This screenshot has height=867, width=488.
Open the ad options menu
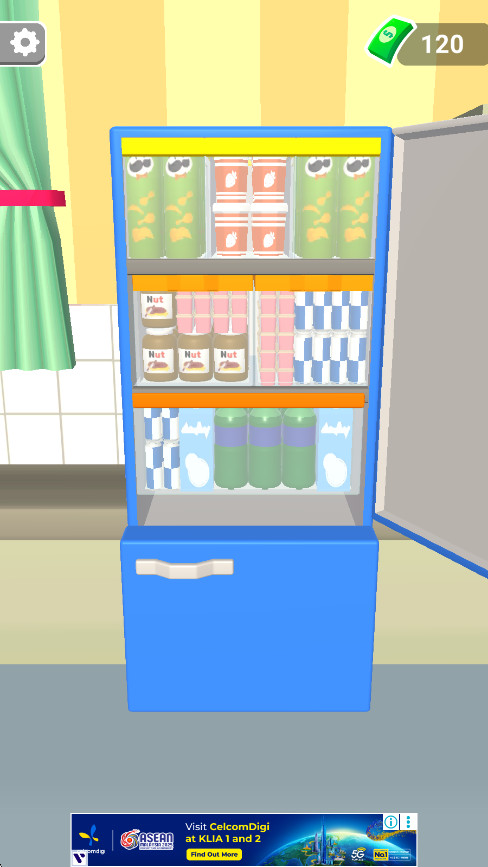408,822
